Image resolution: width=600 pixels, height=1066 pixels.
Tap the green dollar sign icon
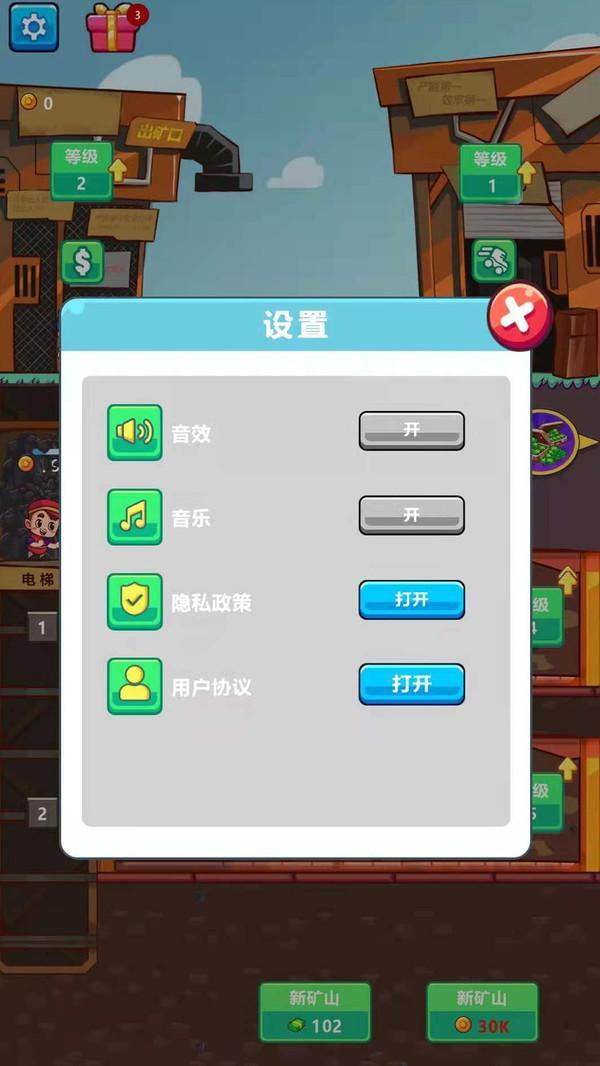[x=83, y=262]
